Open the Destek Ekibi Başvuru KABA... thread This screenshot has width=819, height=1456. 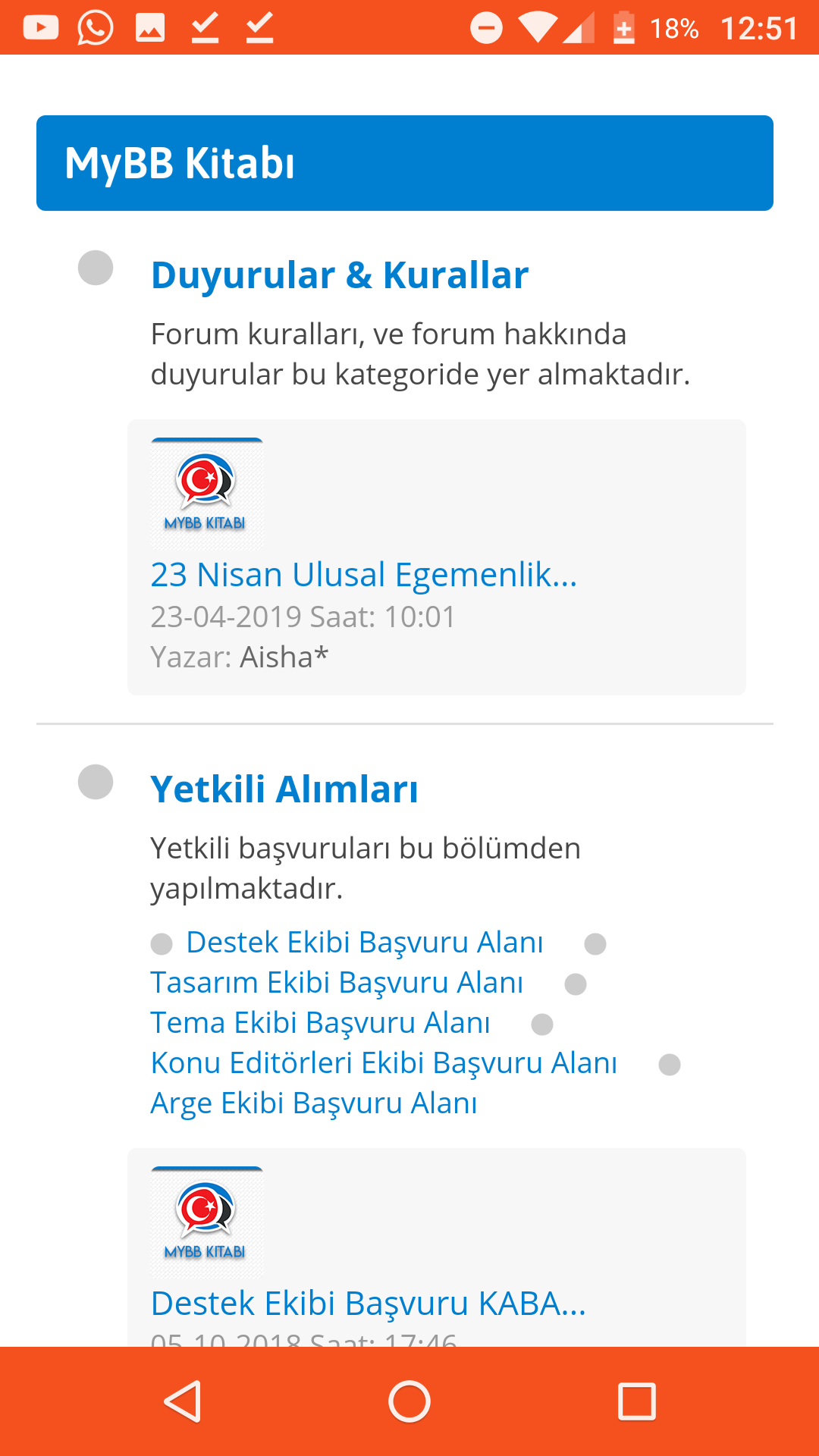pyautogui.click(x=368, y=1304)
